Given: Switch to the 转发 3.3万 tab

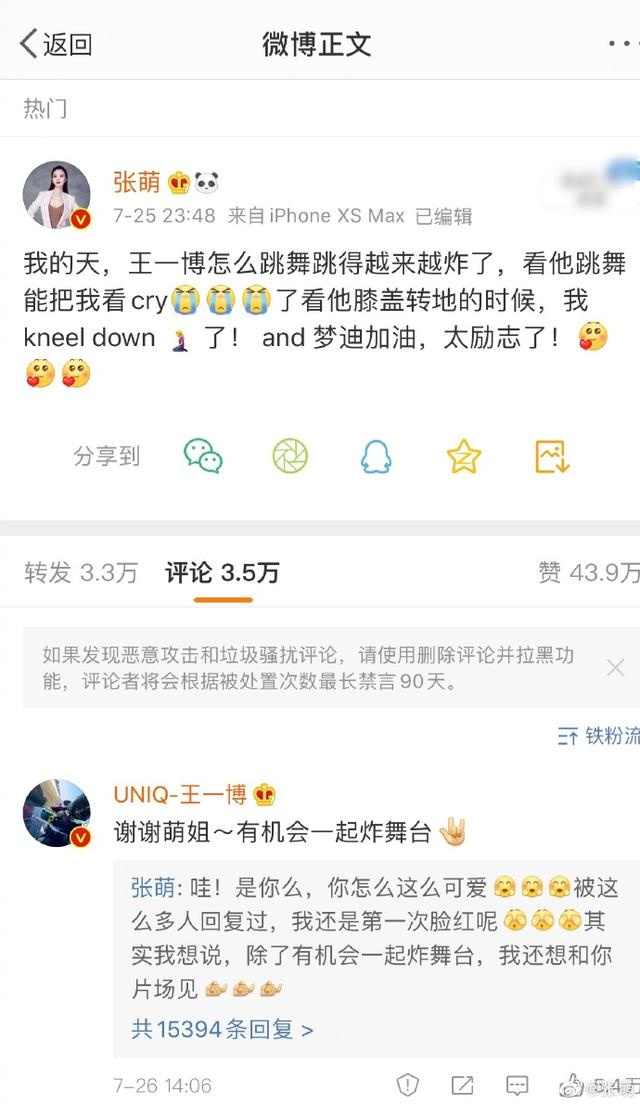Looking at the screenshot, I should [x=81, y=573].
